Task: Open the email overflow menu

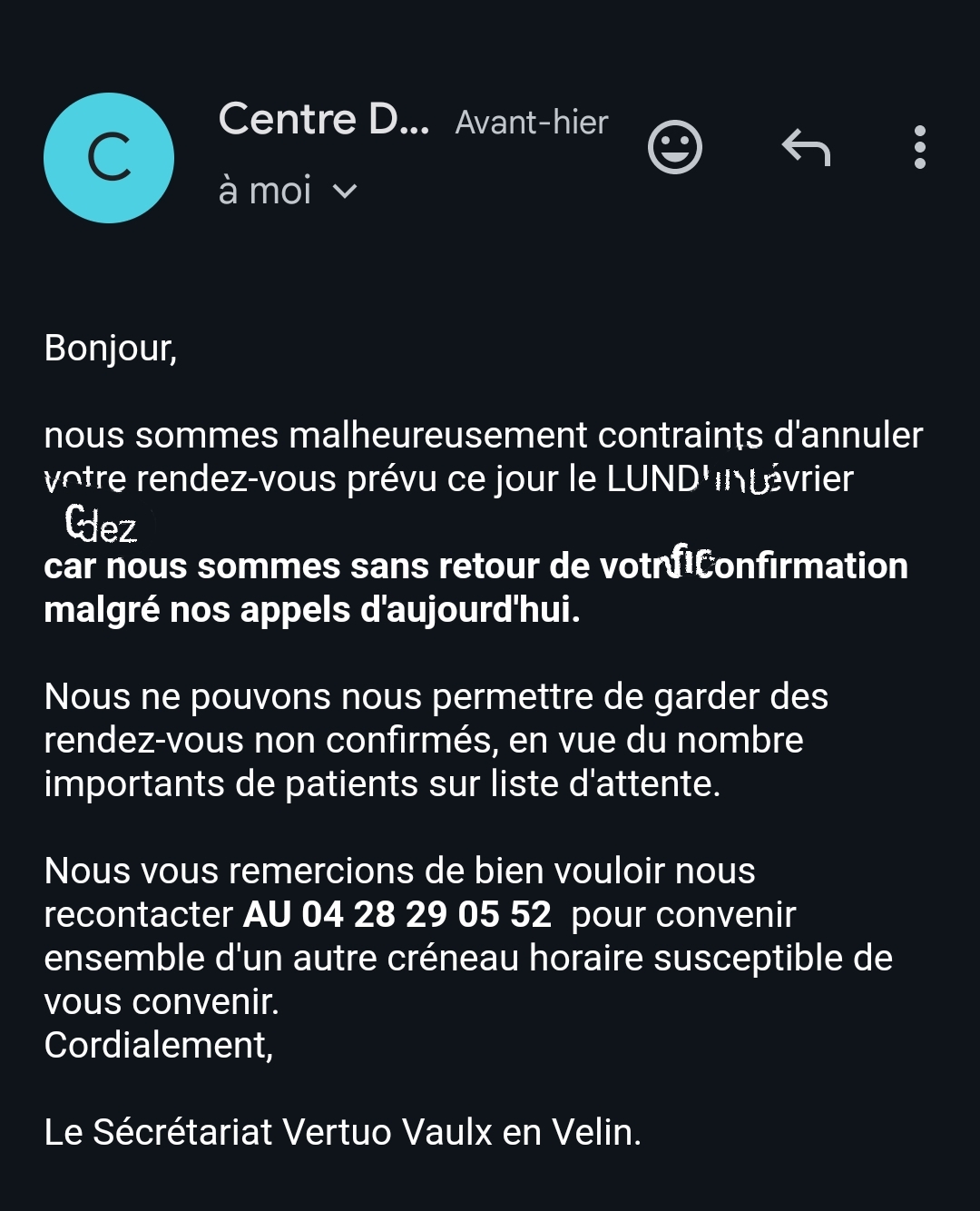Action: click(x=920, y=147)
